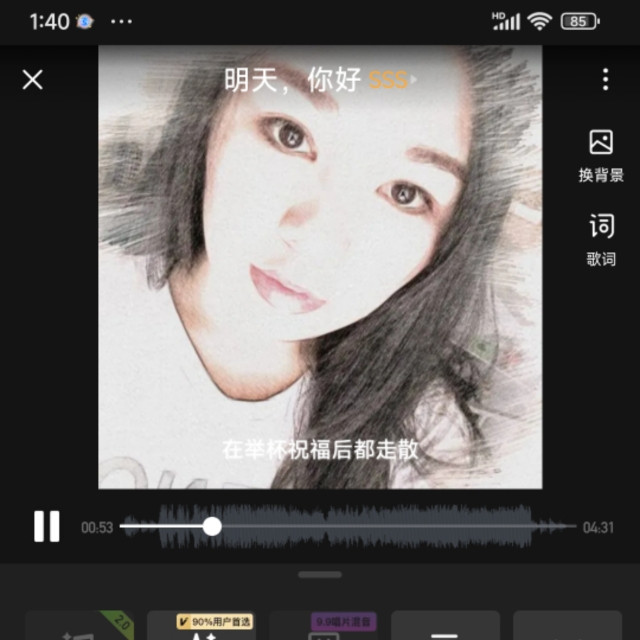
Task: Change the background via 换背景
Action: pos(601,155)
